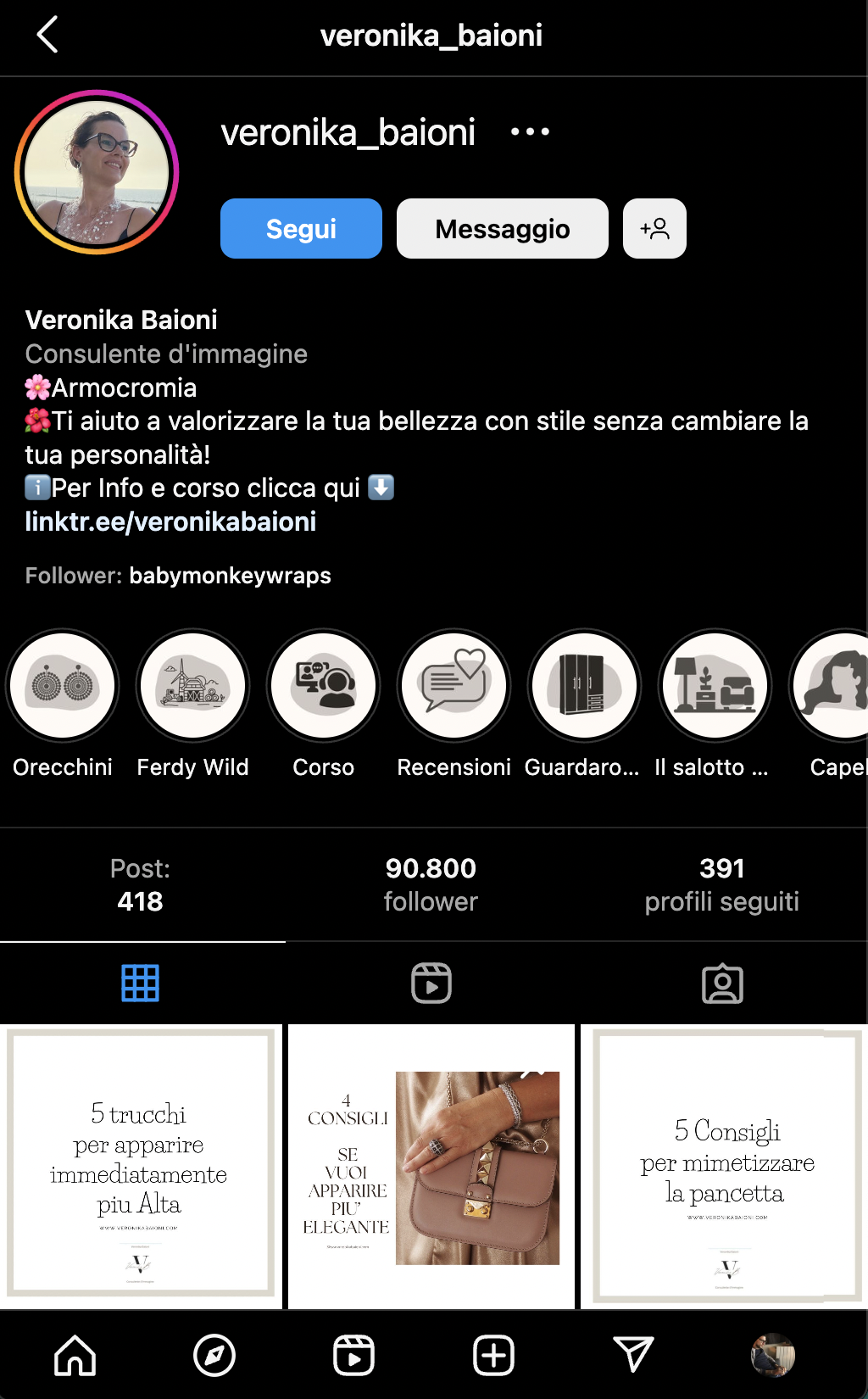The image size is (868, 1399).
Task: Switch to the Reels tab
Action: [431, 984]
